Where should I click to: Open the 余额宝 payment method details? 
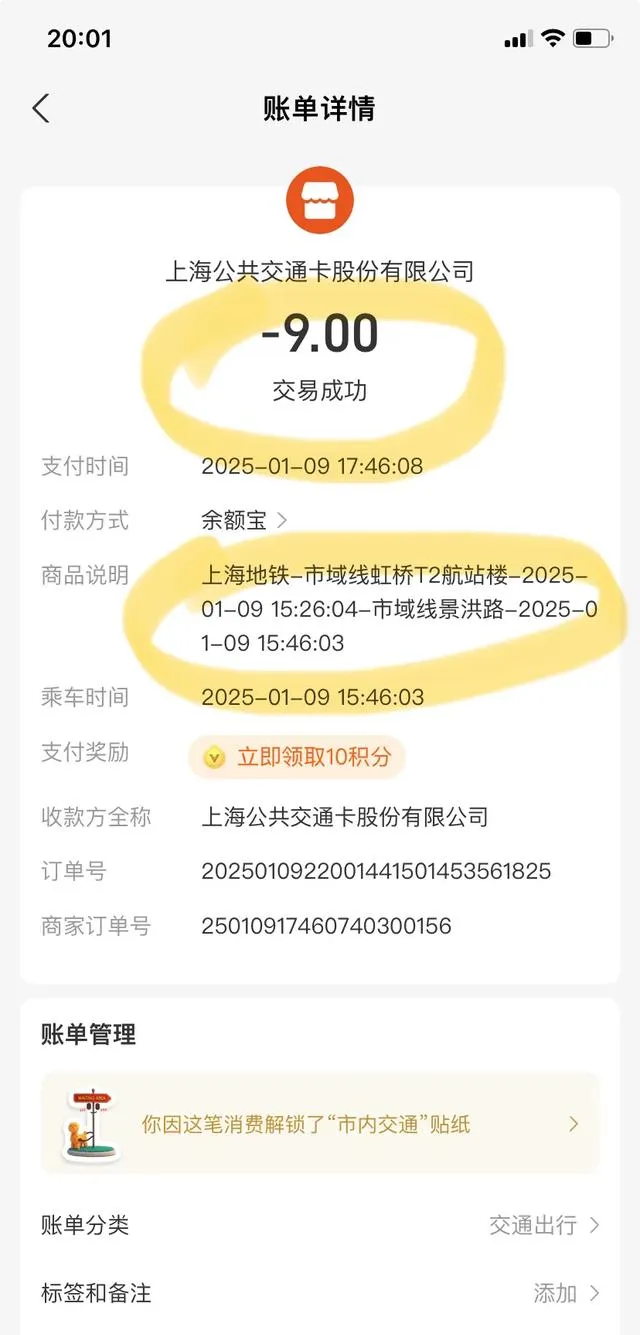pyautogui.click(x=245, y=520)
